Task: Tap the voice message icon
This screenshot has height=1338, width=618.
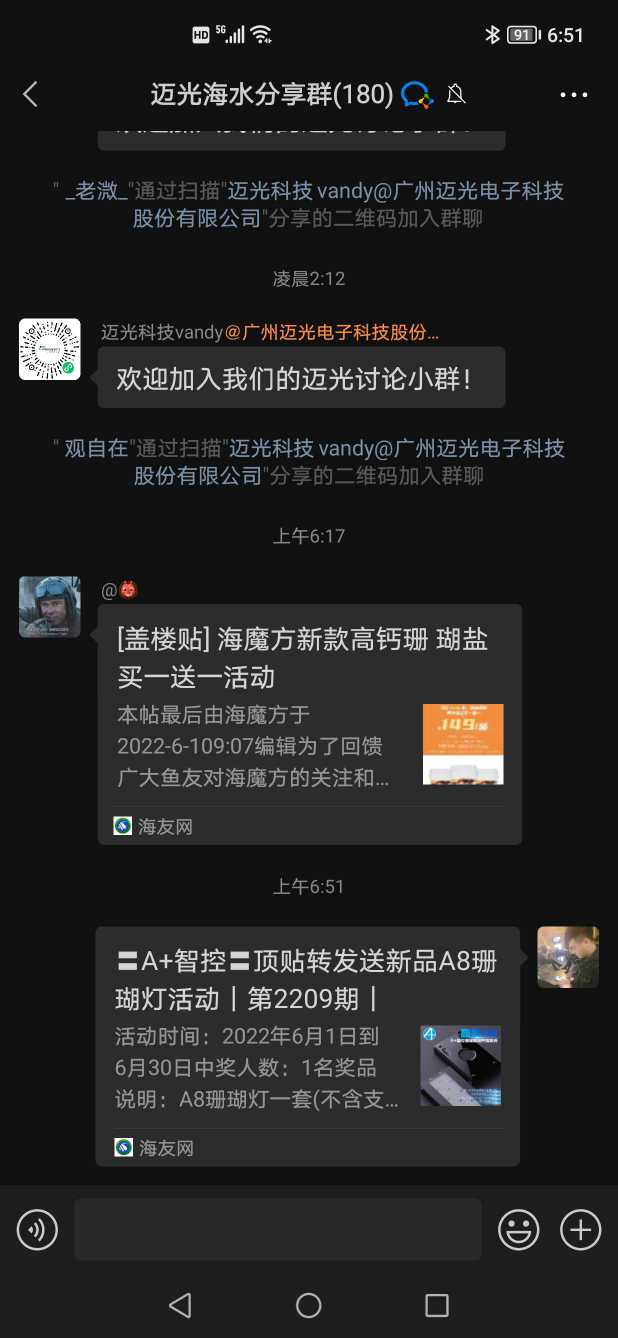Action: pyautogui.click(x=38, y=1229)
